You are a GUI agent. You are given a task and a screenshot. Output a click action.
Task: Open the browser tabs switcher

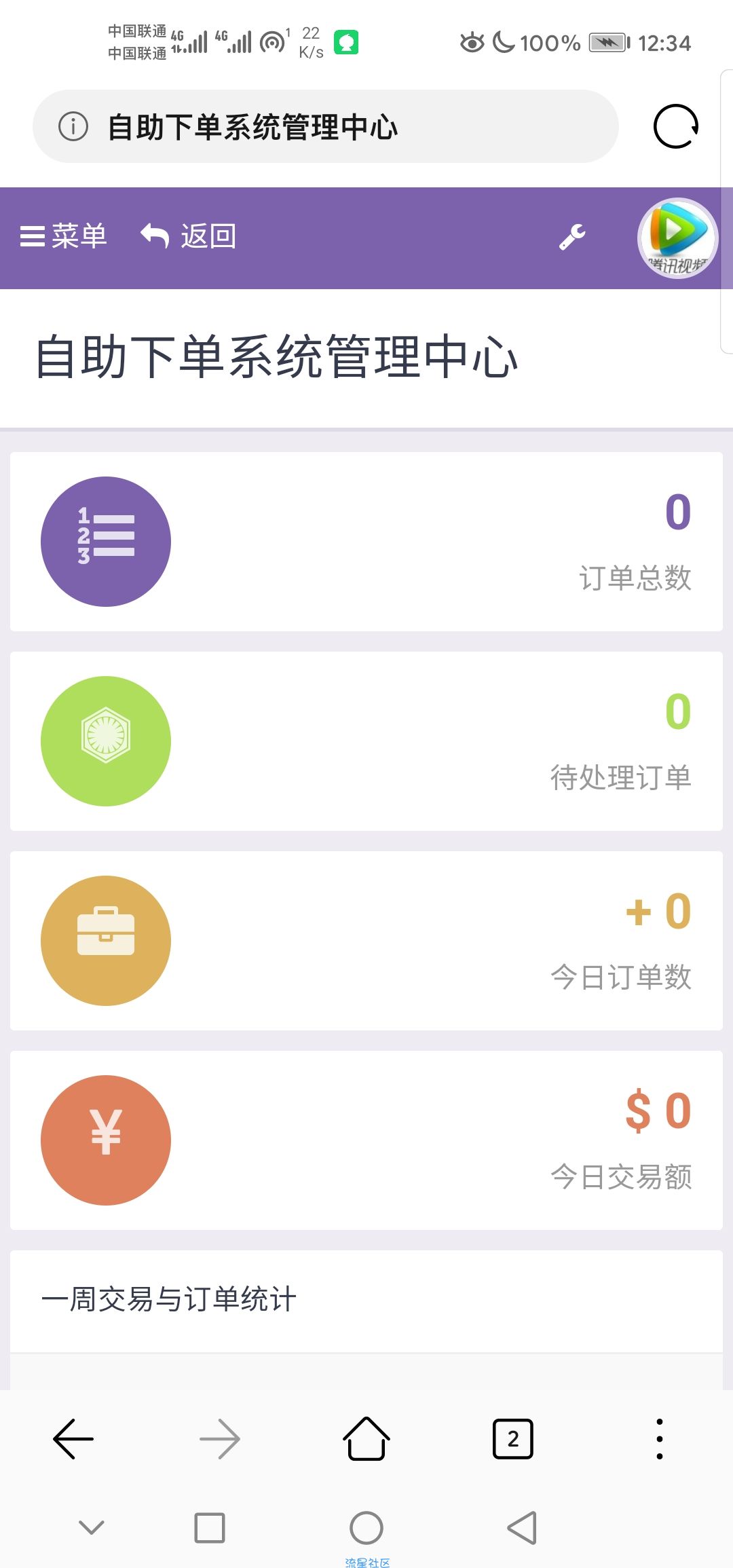513,1438
